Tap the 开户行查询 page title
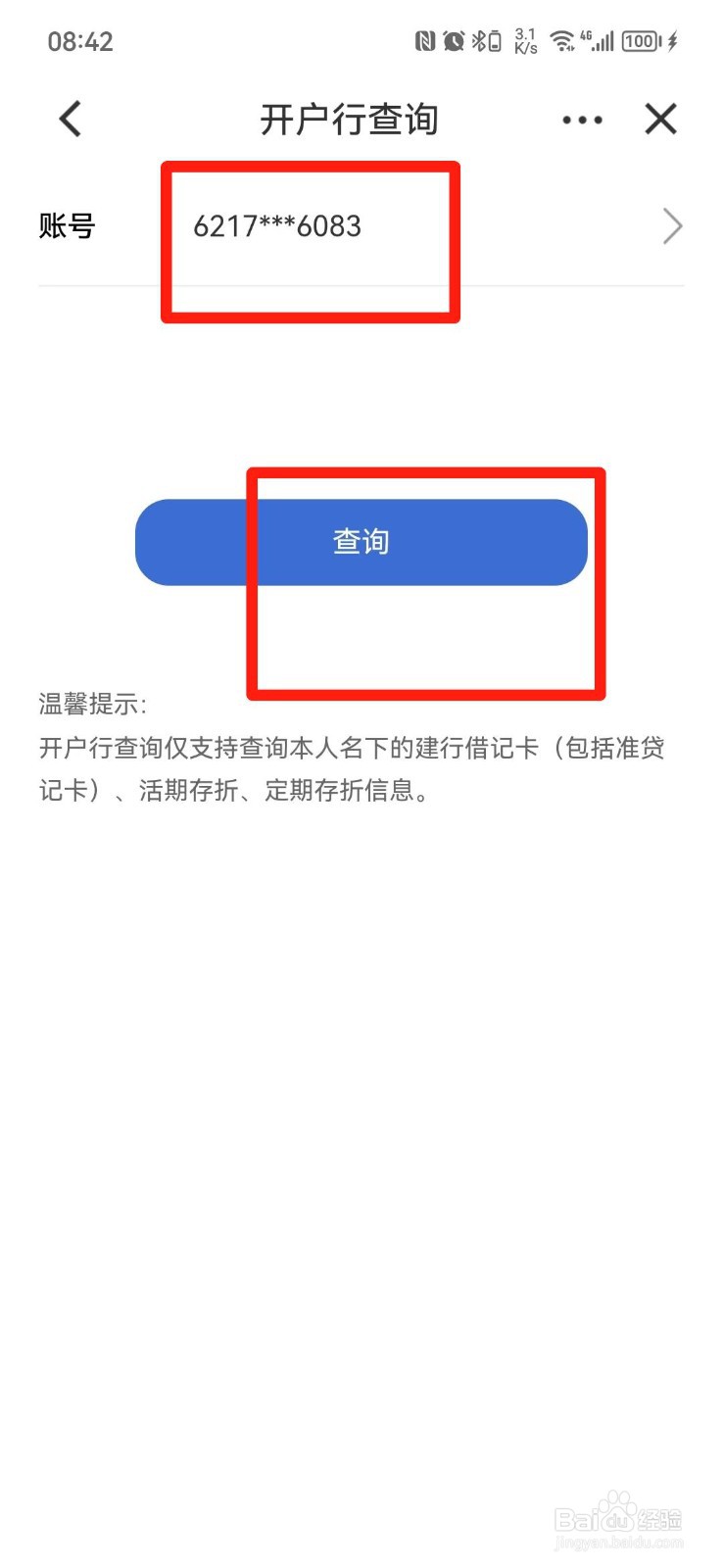 coord(349,119)
